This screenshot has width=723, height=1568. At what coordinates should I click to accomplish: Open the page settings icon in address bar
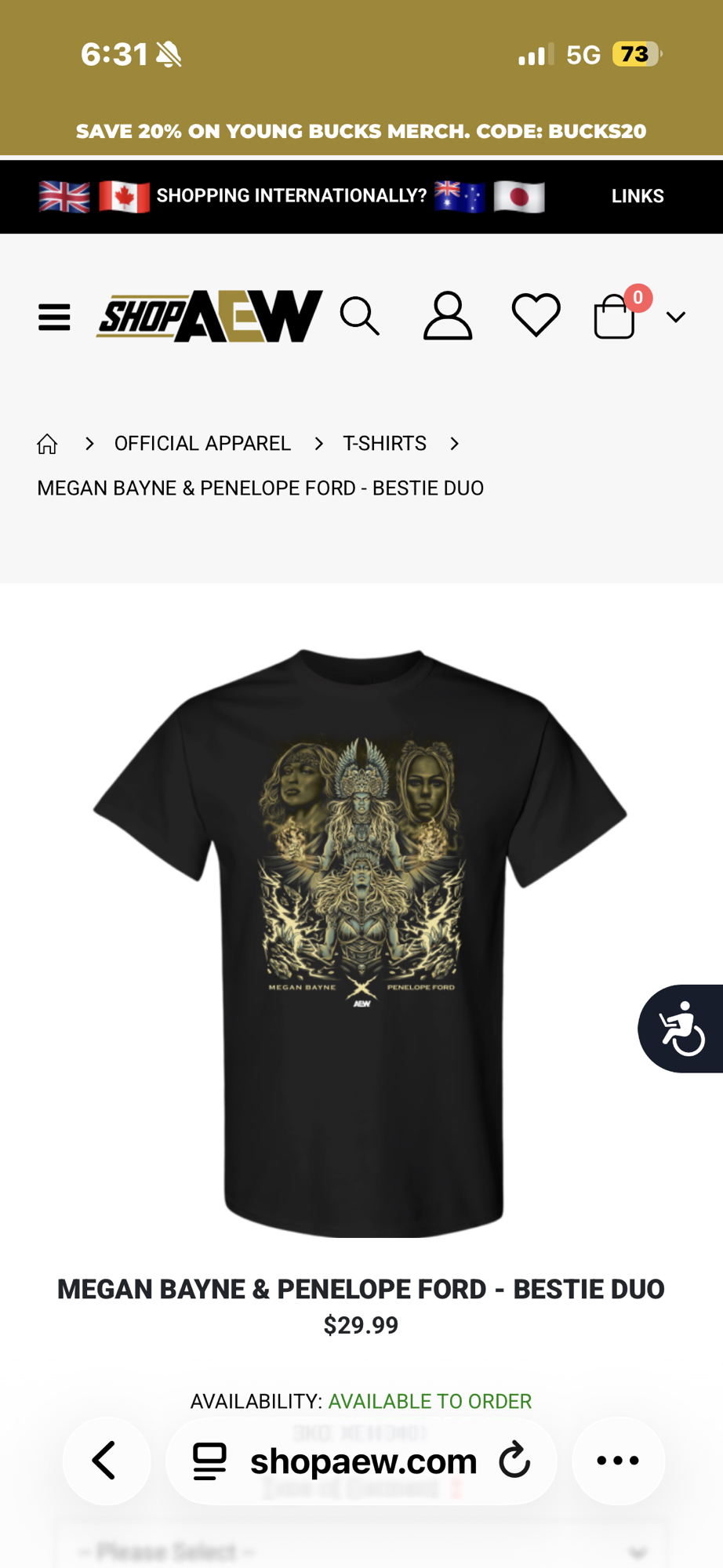point(209,1461)
